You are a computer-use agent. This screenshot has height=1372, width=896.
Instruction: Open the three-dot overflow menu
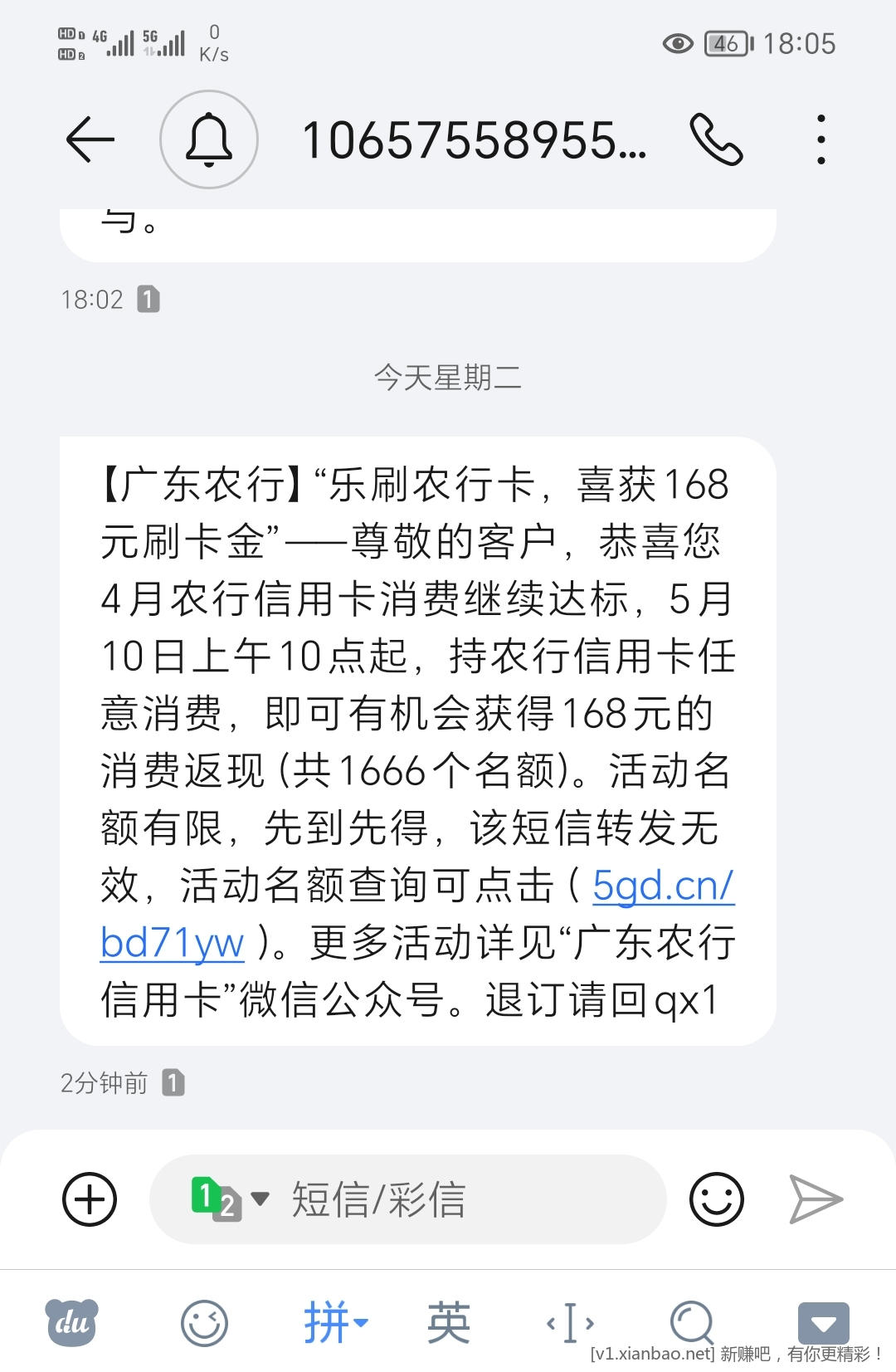[x=821, y=139]
